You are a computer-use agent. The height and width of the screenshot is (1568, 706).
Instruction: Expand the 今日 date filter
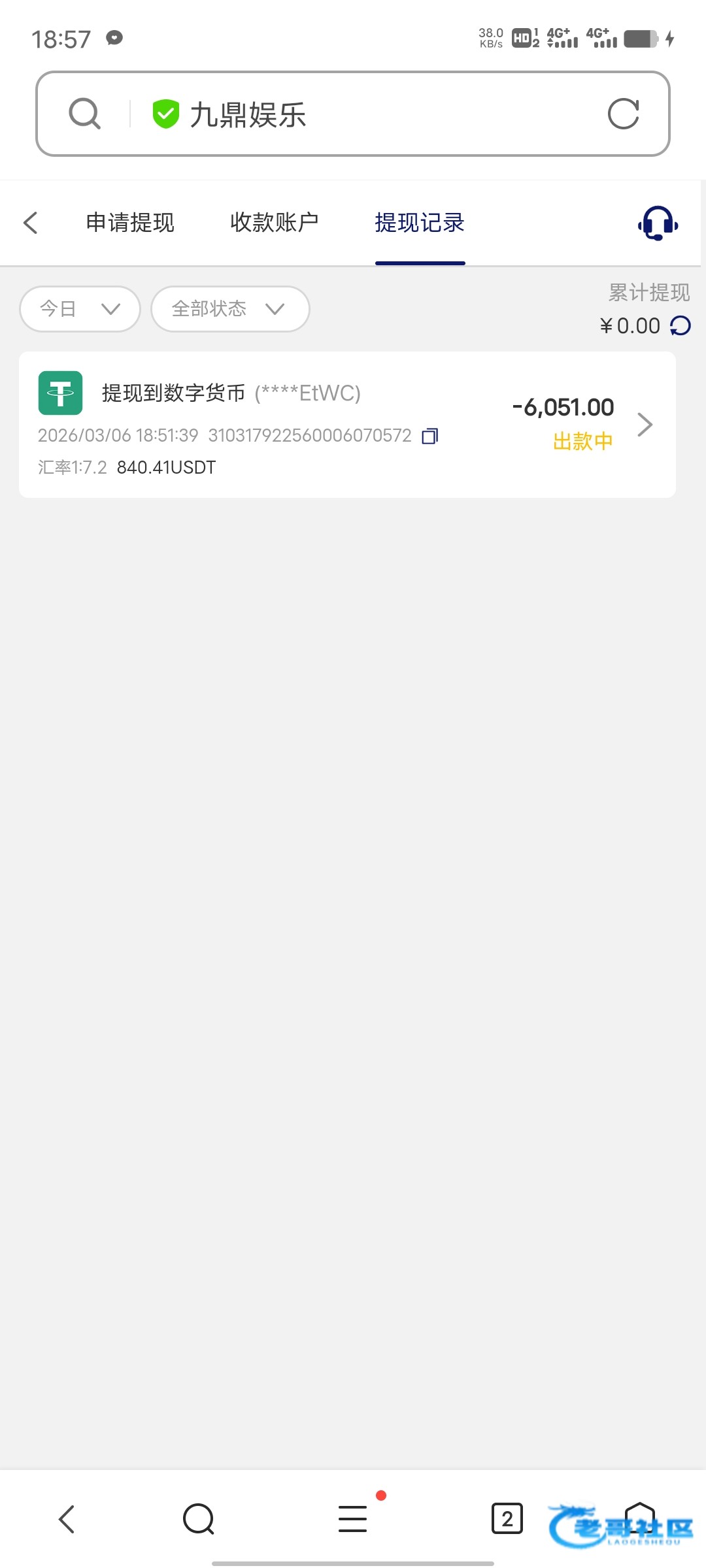80,308
